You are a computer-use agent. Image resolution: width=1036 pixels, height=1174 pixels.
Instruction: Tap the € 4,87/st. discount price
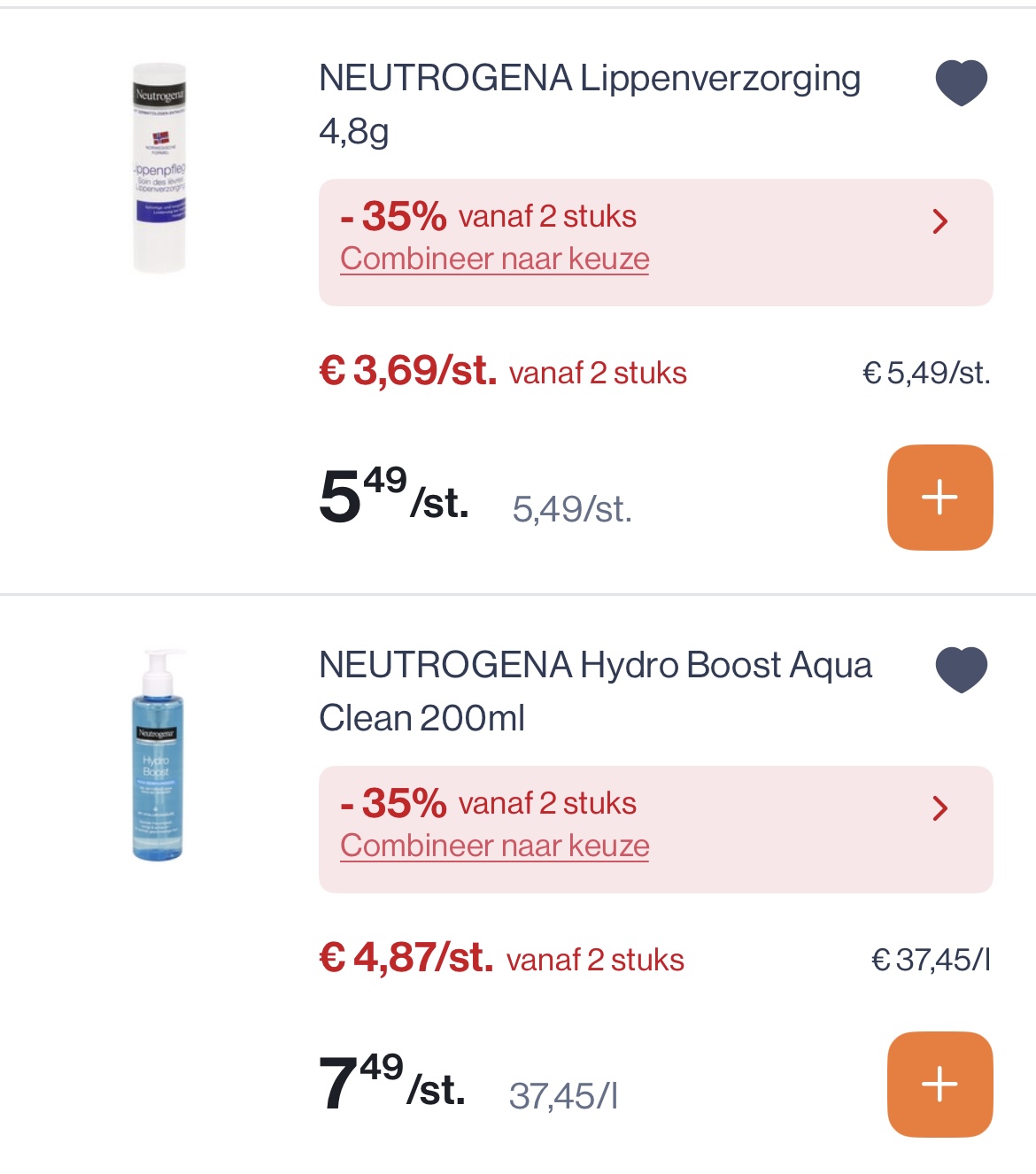click(407, 958)
